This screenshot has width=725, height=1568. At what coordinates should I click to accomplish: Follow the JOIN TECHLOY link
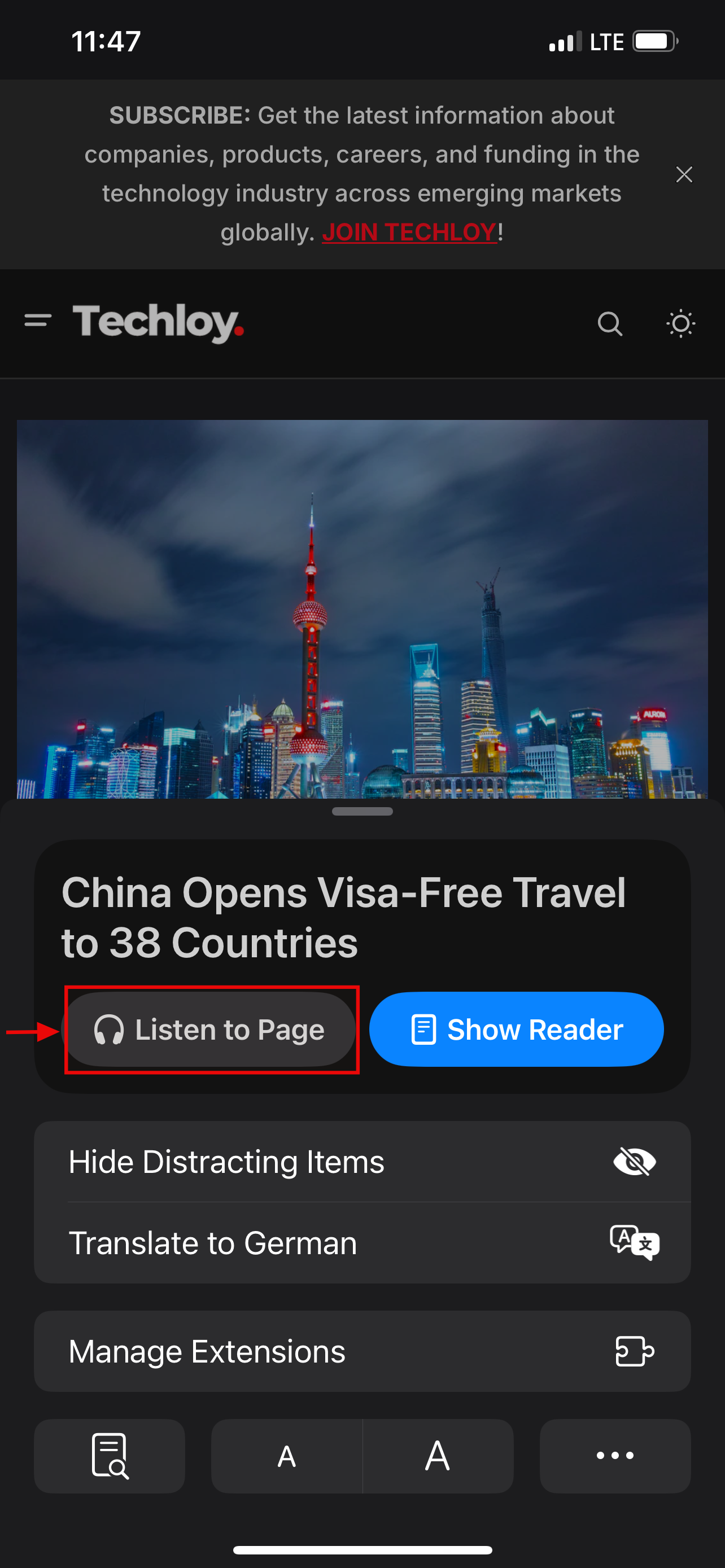coord(409,232)
